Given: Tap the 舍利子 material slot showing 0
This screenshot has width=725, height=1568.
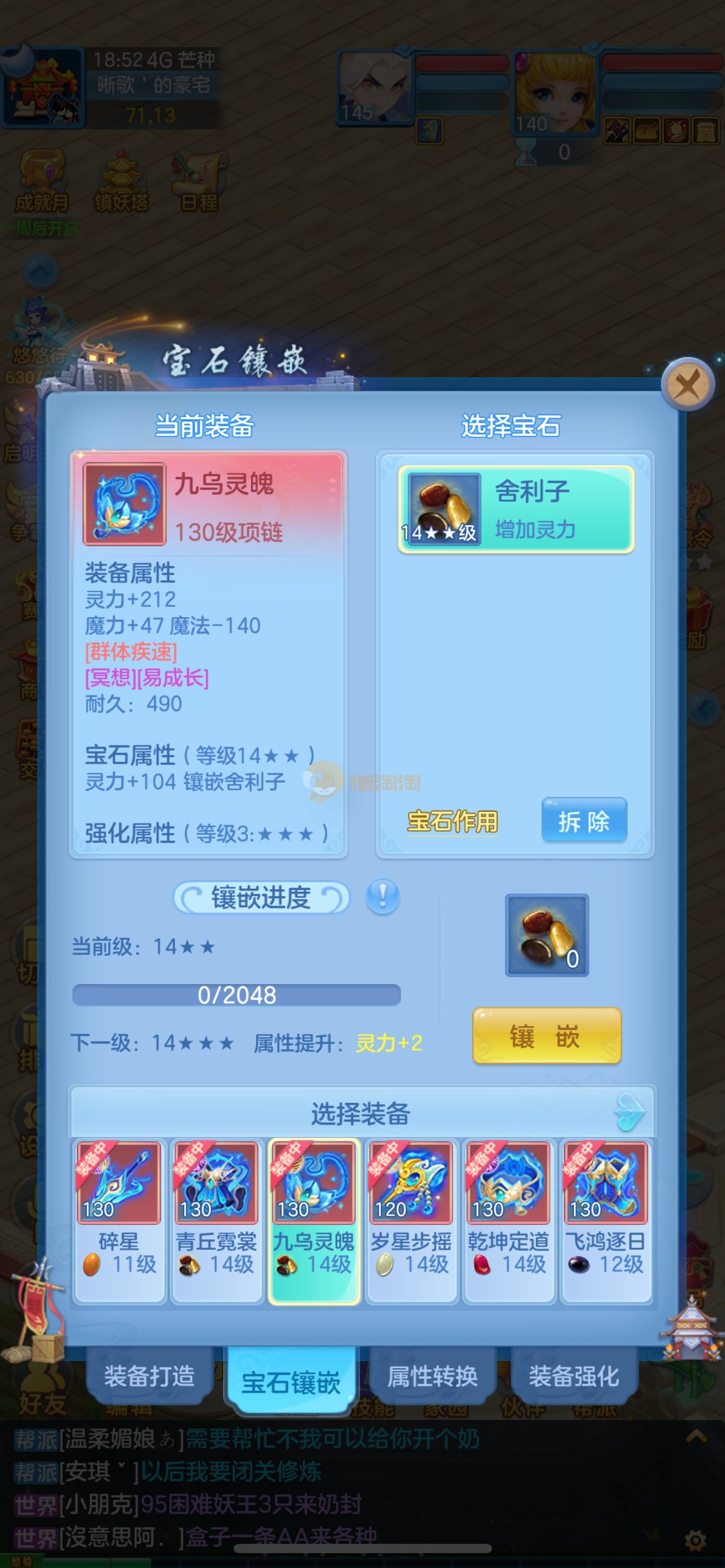Looking at the screenshot, I should point(547,935).
